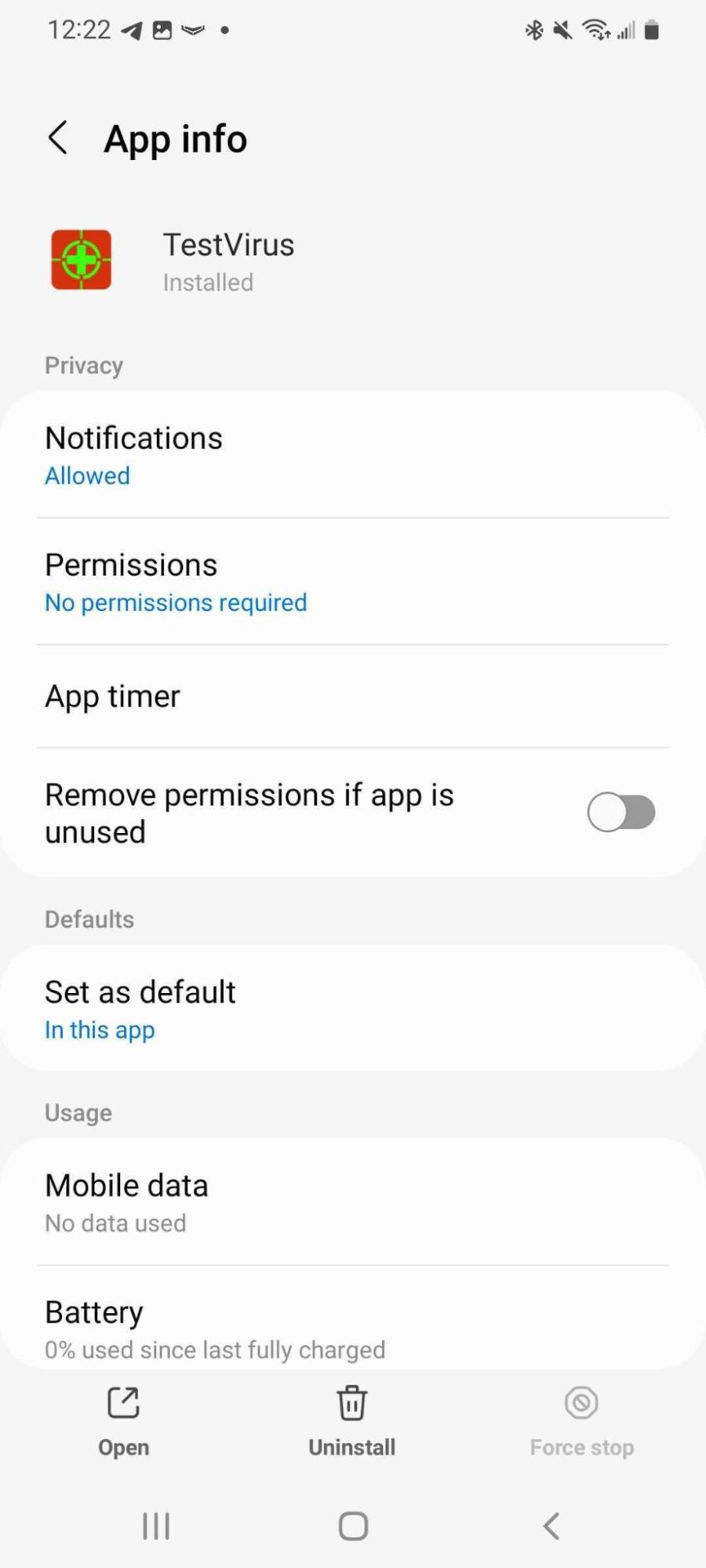Open Notifications settings for TestVirus
This screenshot has height=1568, width=706.
tap(353, 455)
